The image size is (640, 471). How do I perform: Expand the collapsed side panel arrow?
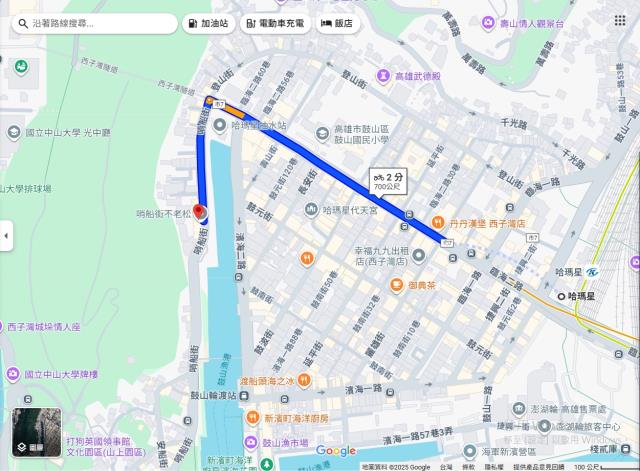5,236
